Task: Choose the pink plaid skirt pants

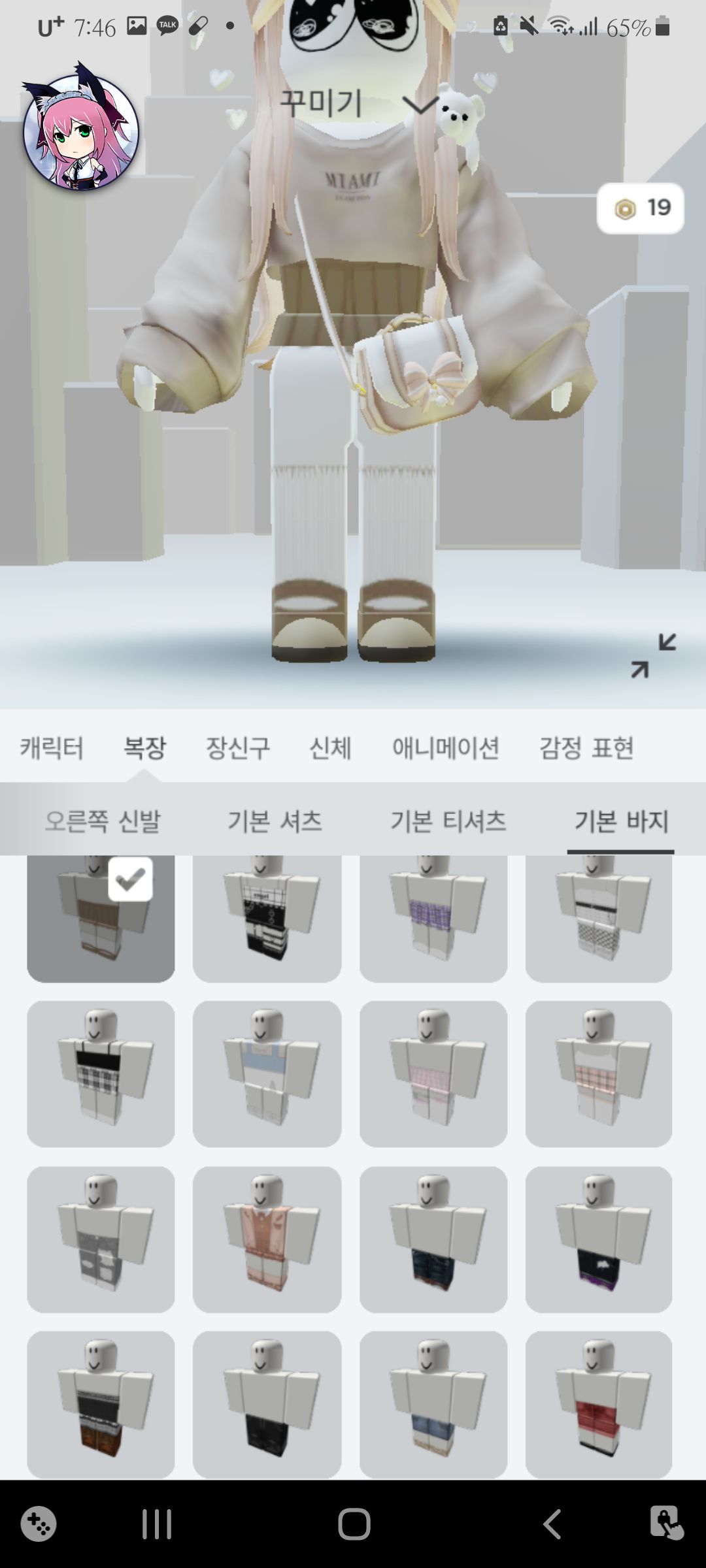Action: (x=433, y=1073)
